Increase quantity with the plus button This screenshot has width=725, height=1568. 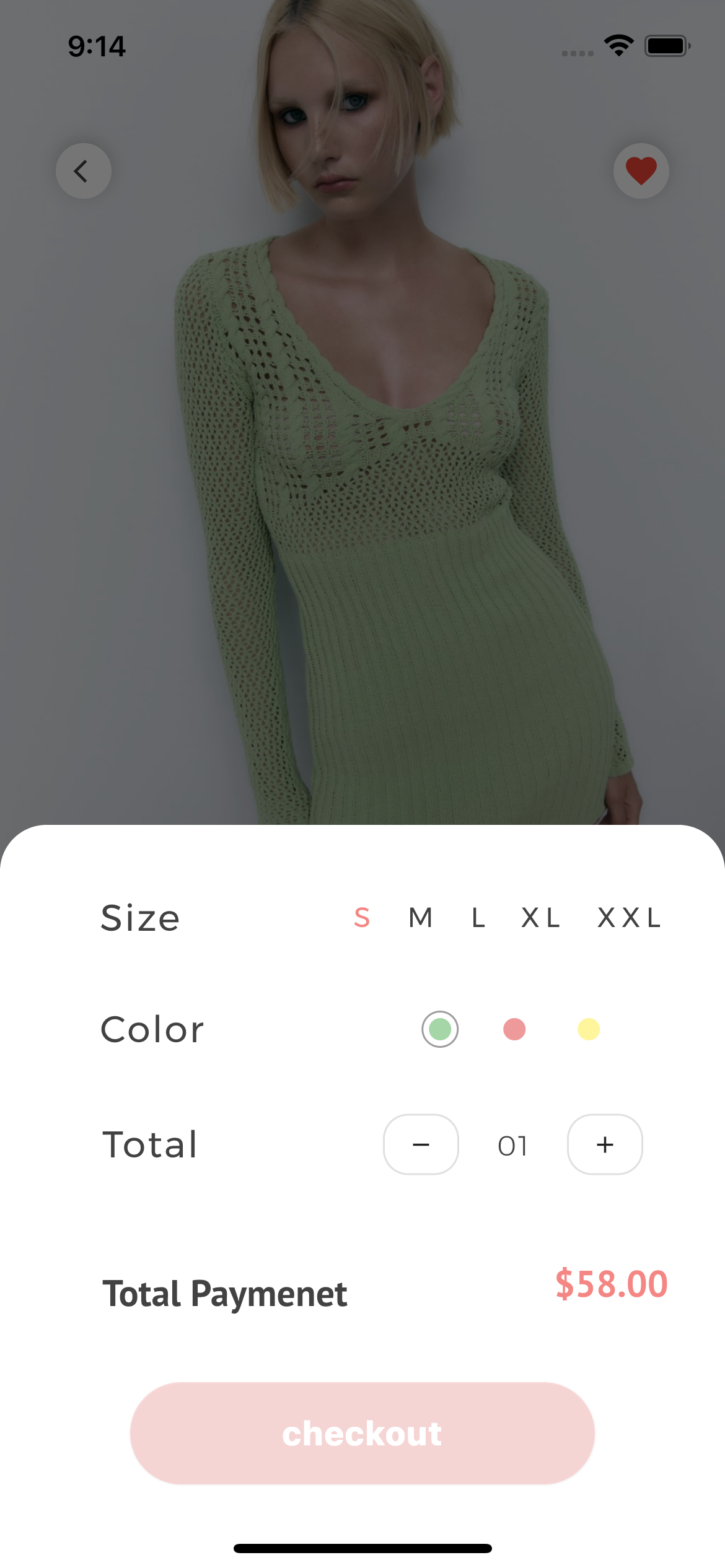click(x=605, y=1144)
